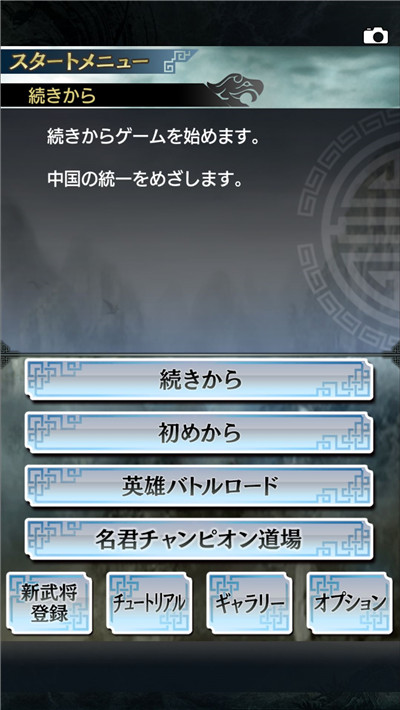Screen dimensions: 400x710
Task: Open 英雄バトルロード mode
Action: click(x=199, y=486)
